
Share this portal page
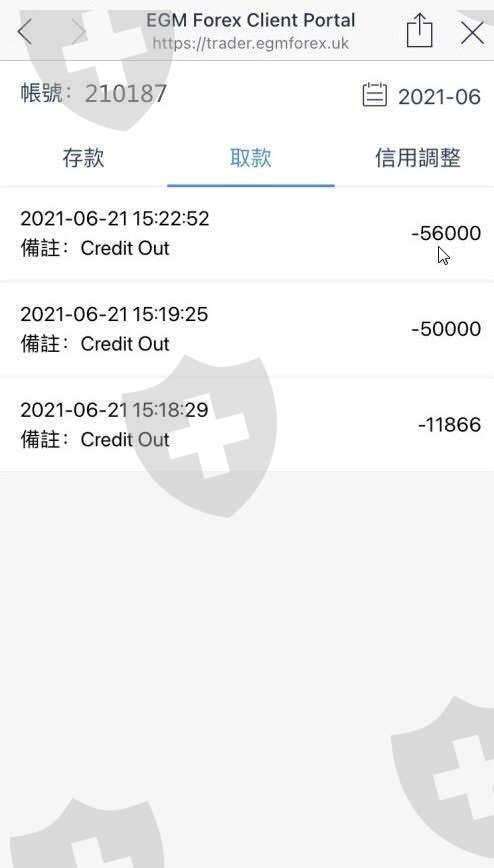(x=419, y=30)
